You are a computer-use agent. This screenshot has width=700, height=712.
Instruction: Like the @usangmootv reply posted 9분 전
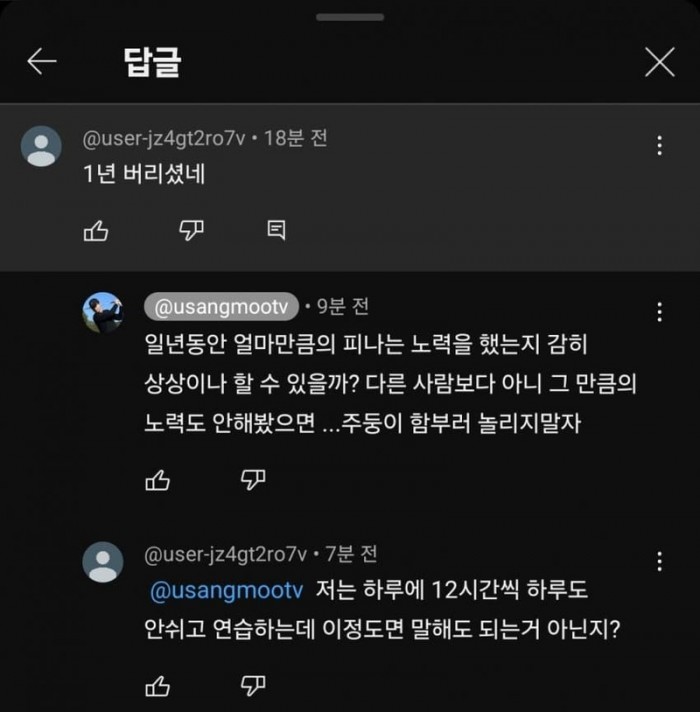[x=158, y=480]
